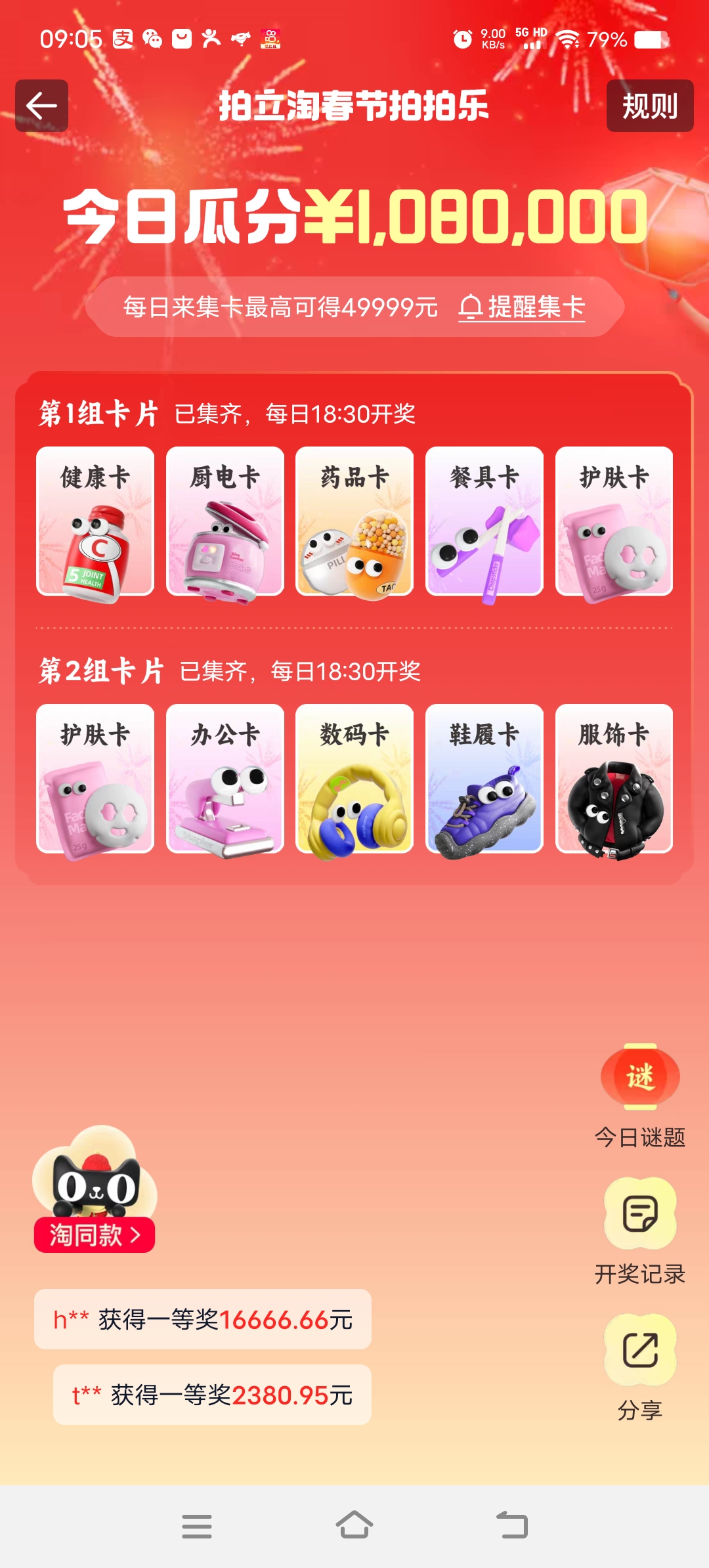Tap the 淘同款 button
The image size is (709, 1568).
95,1235
